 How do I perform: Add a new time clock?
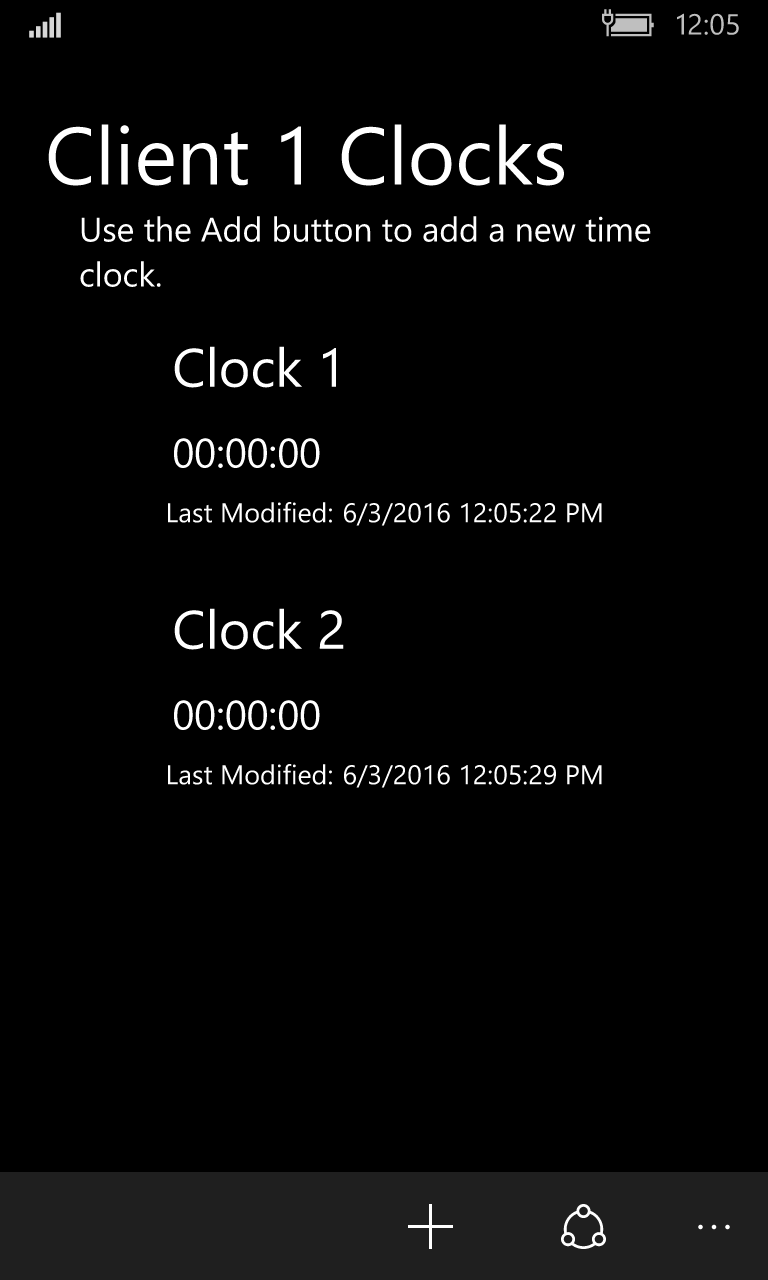pos(431,1226)
